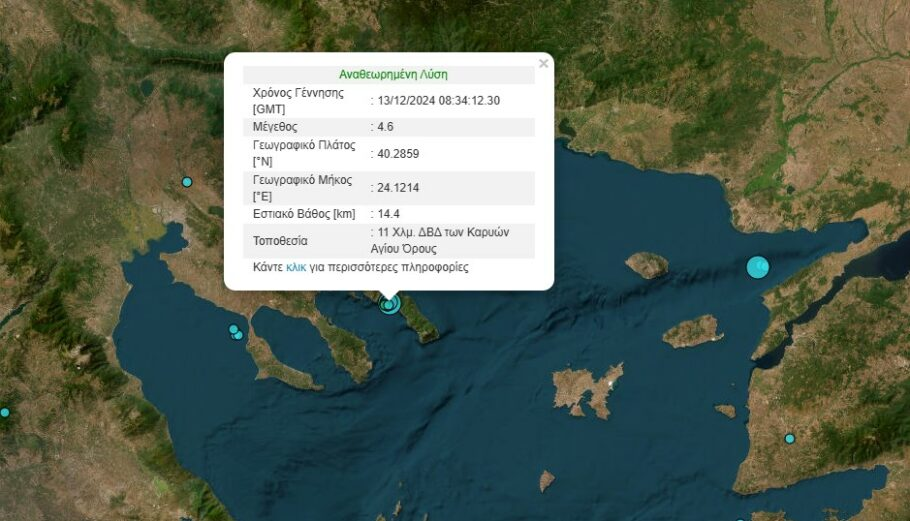The width and height of the screenshot is (910, 521).
Task: Tap the epicenter marker off the Athos peninsula
Action: 389,304
